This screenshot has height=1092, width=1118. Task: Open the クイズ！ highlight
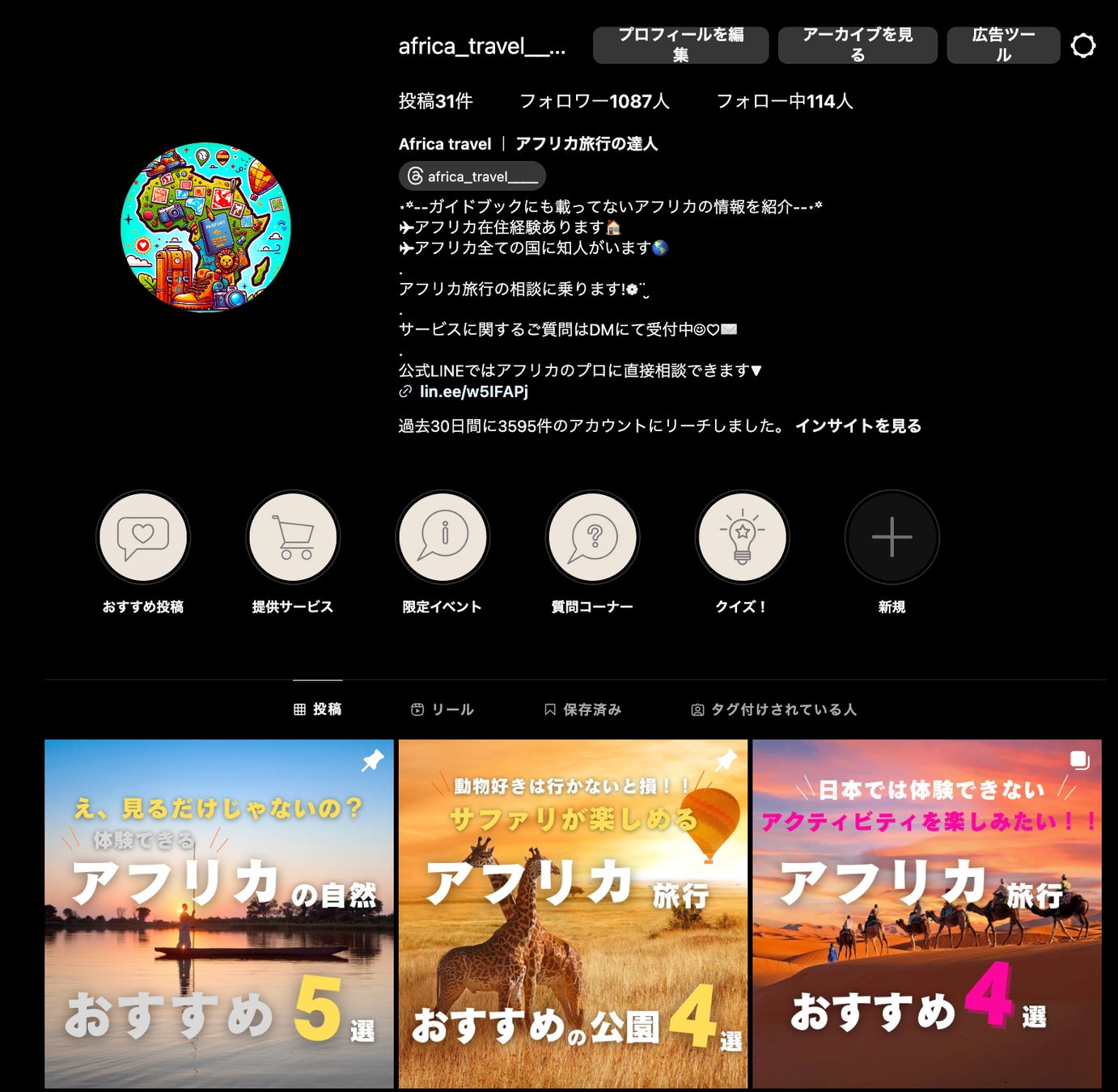tap(742, 537)
